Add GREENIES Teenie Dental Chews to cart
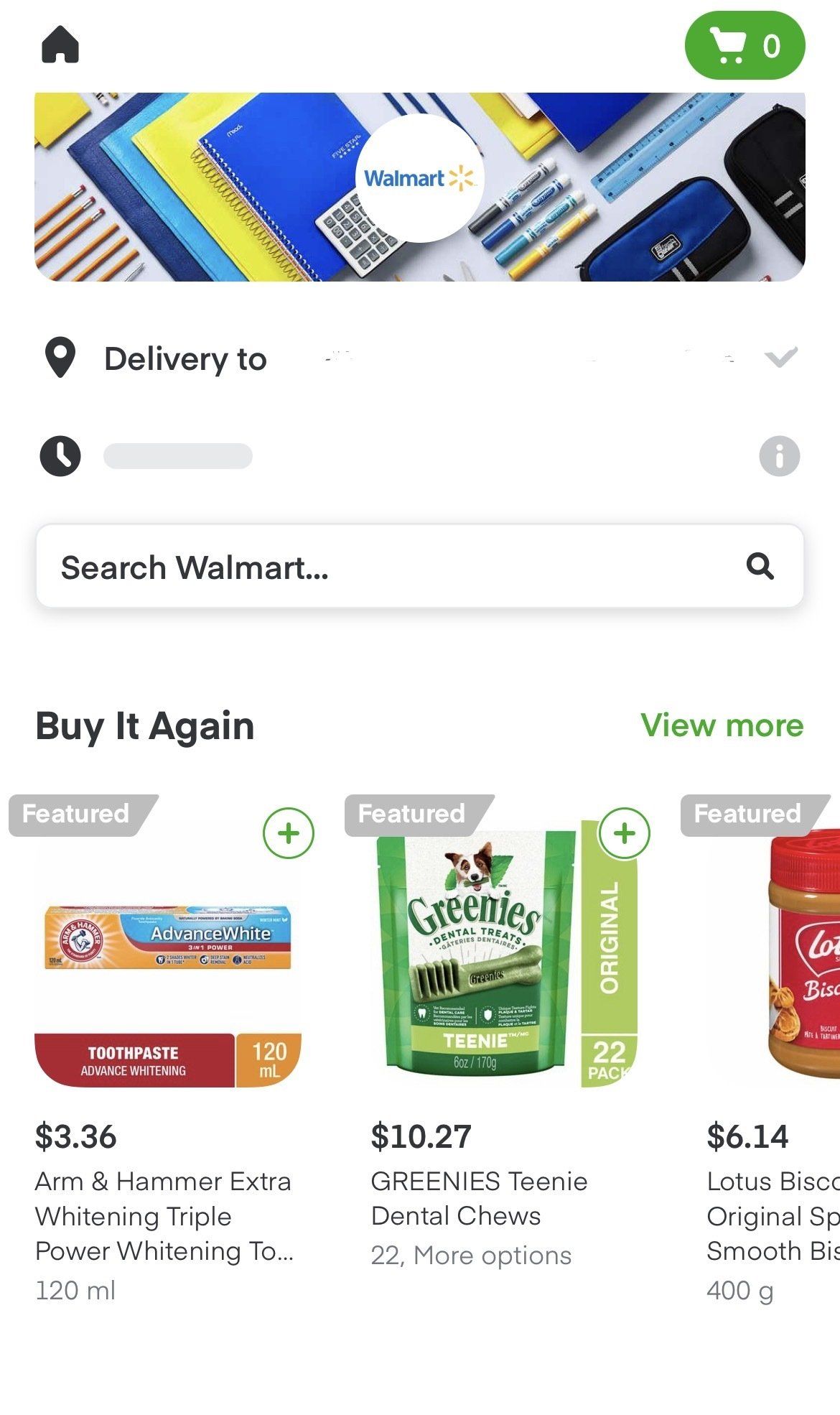 click(625, 835)
